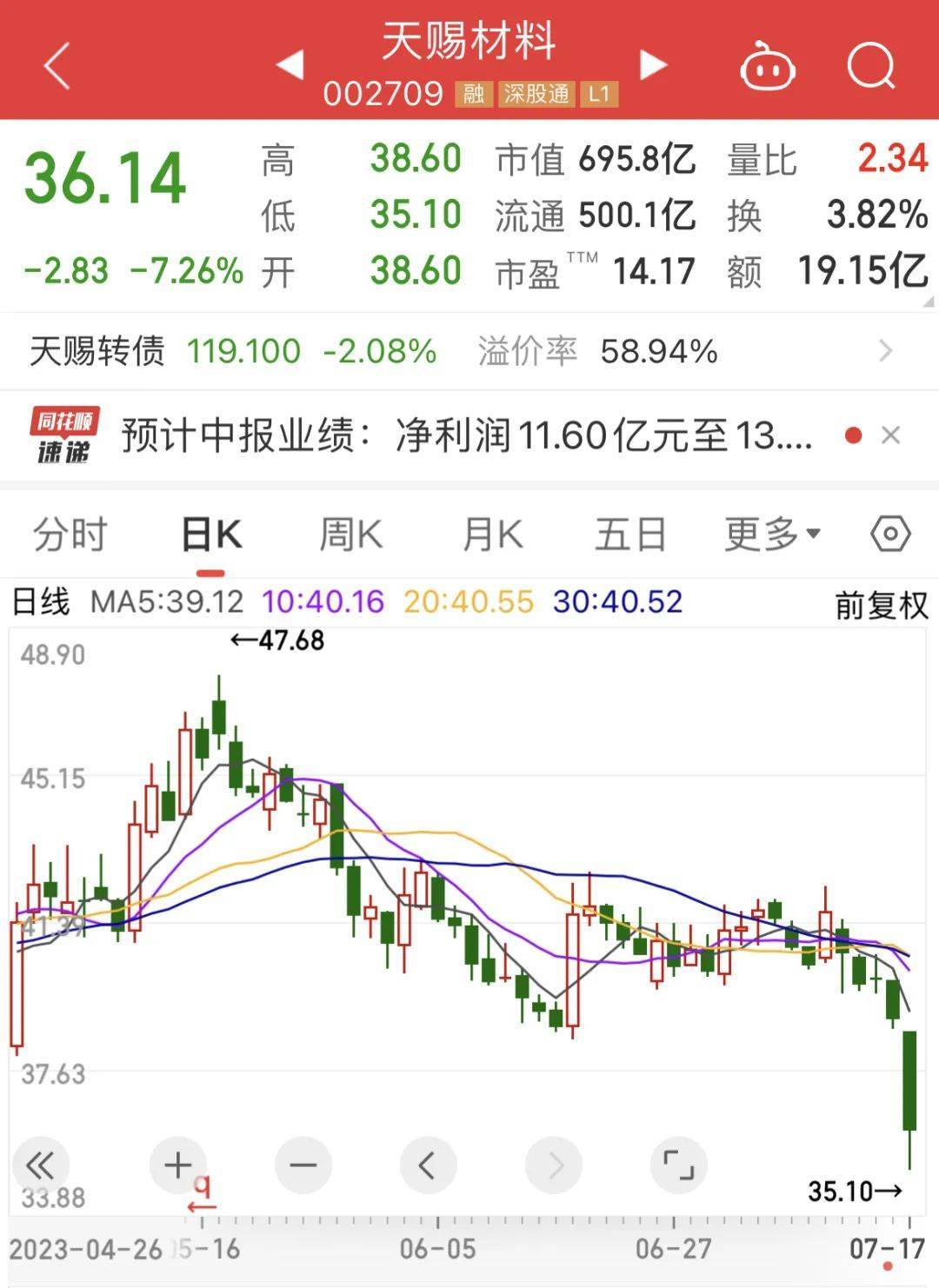Change the 前复权 adjustment mode
The width and height of the screenshot is (939, 1288).
point(881,605)
